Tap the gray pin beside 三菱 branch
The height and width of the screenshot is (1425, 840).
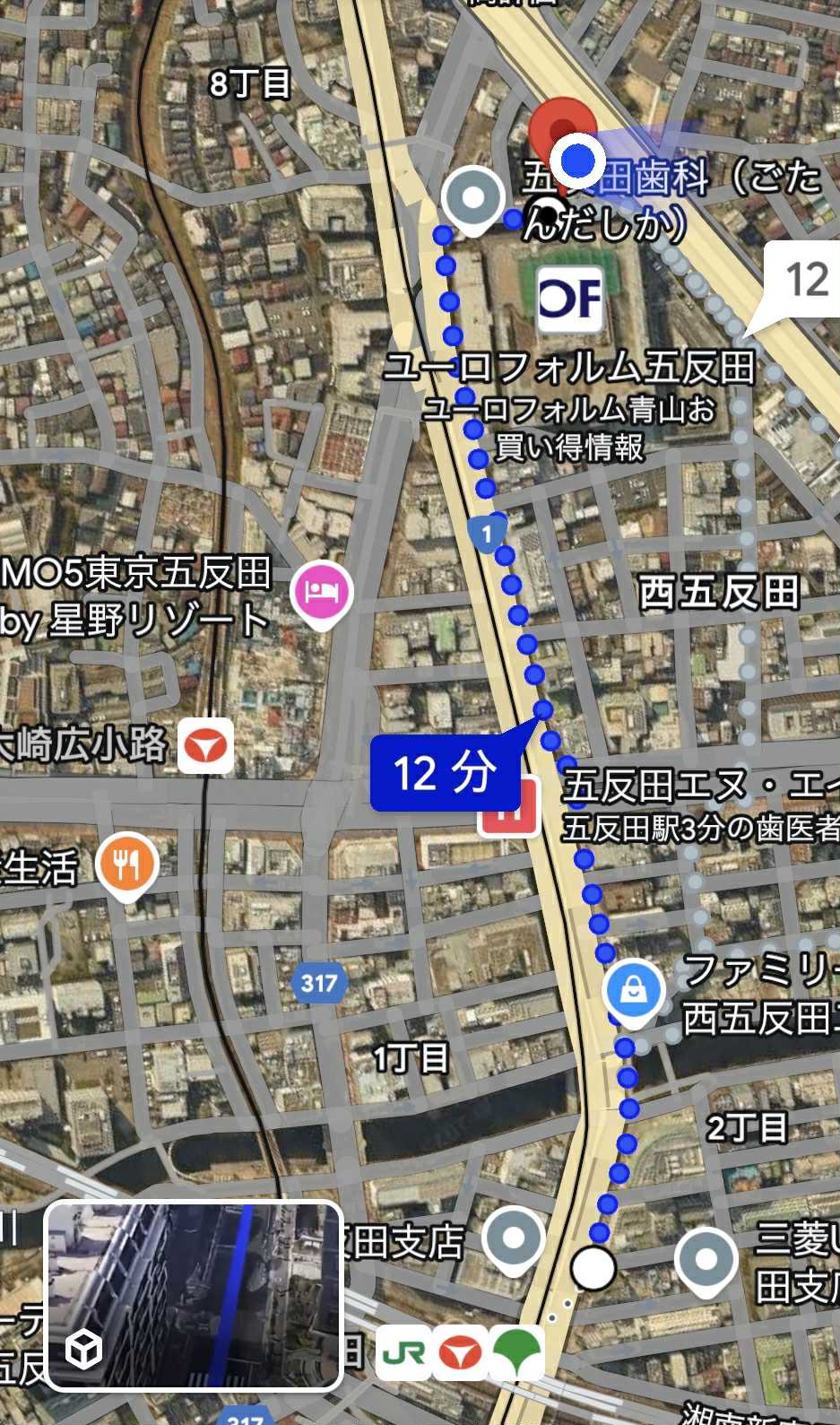(706, 1258)
